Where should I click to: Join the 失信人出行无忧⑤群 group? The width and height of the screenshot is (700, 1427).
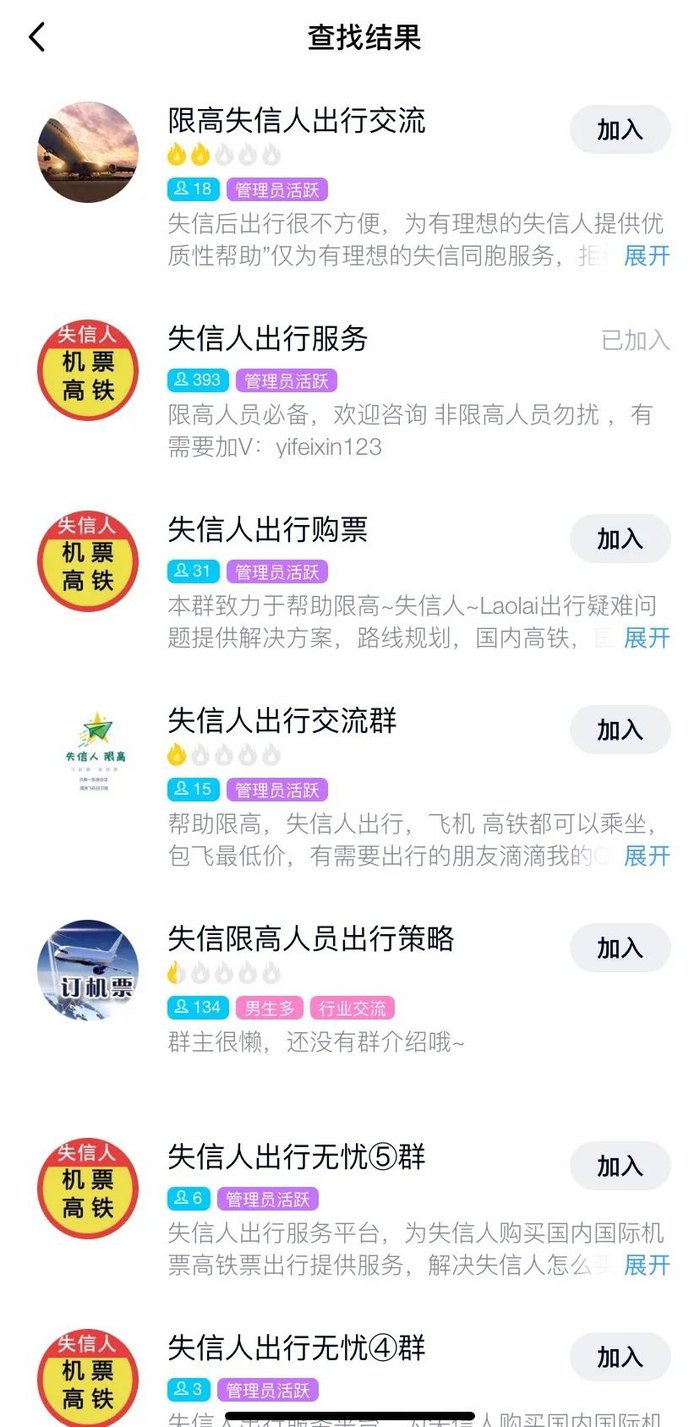tap(619, 1166)
